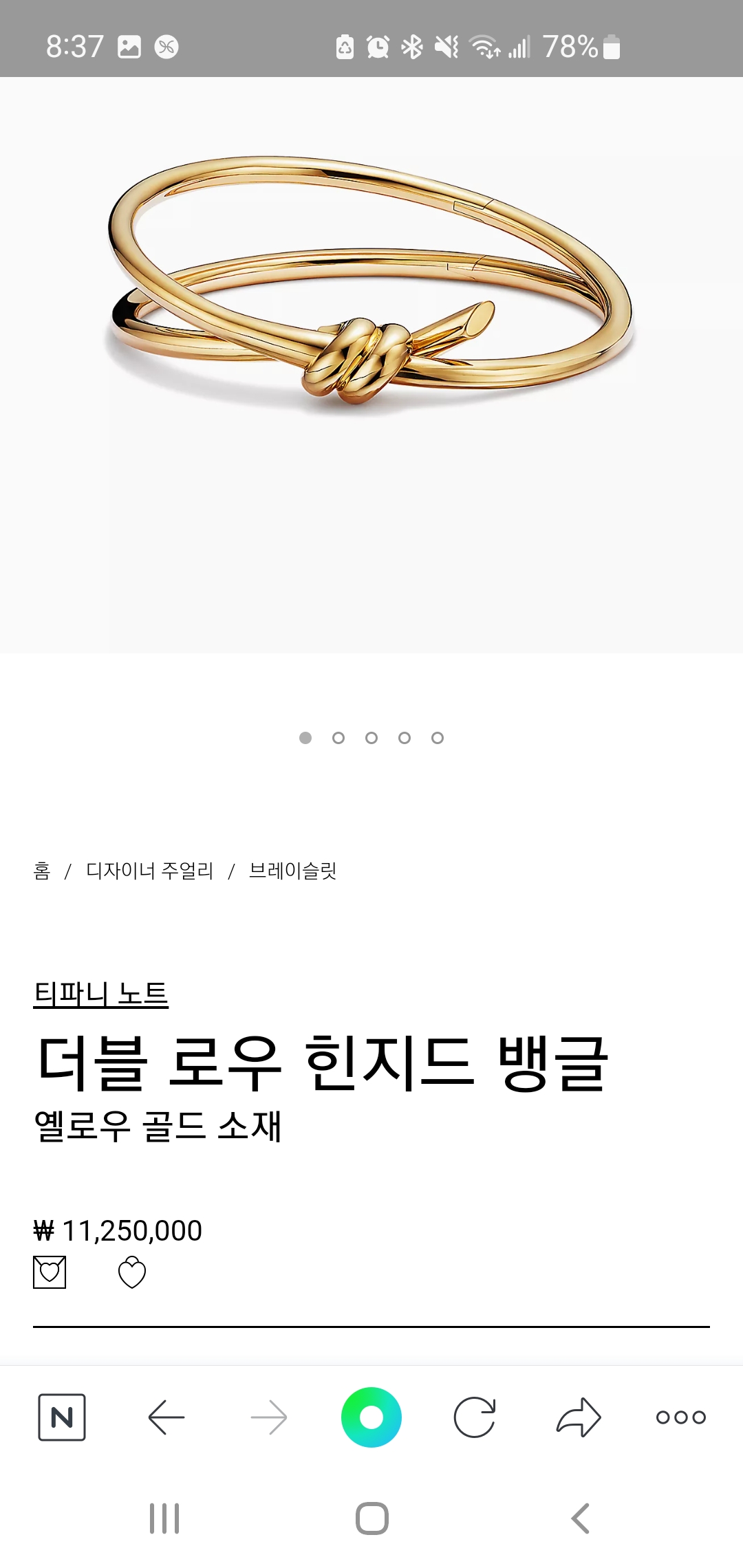Go to the phone's home screen
The height and width of the screenshot is (1568, 743).
[x=372, y=1518]
